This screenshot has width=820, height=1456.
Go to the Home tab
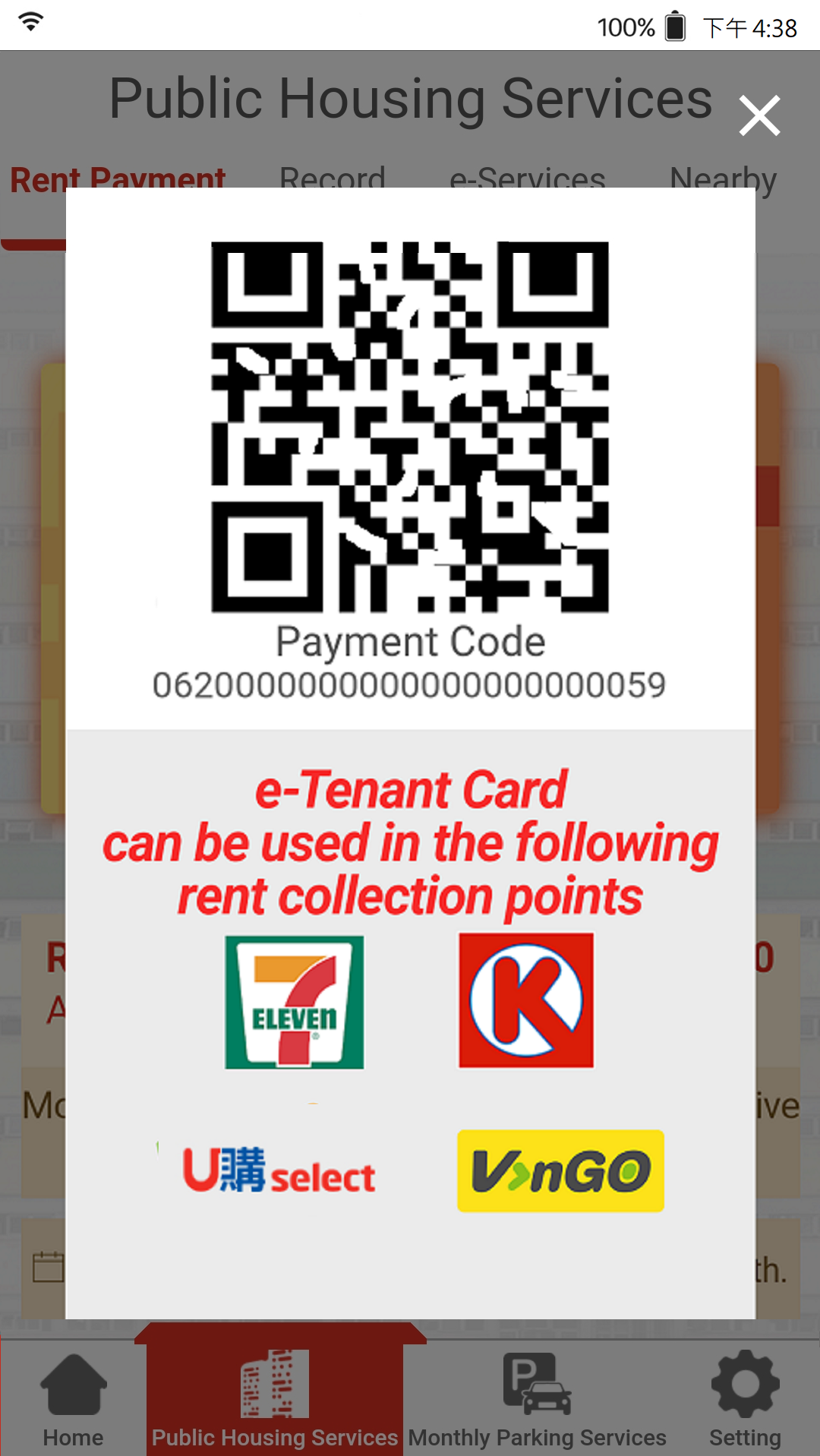point(73,1400)
